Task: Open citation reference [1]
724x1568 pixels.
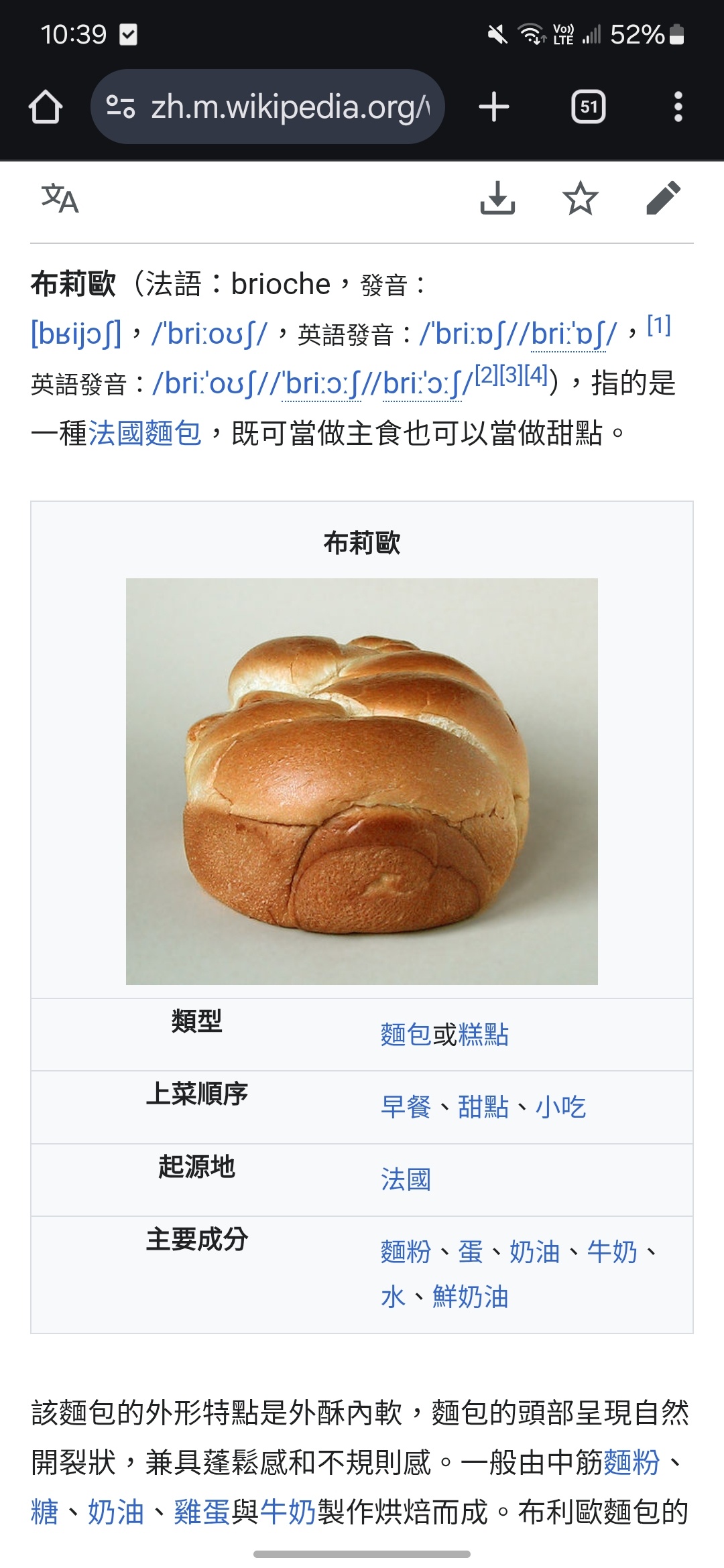Action: click(658, 326)
